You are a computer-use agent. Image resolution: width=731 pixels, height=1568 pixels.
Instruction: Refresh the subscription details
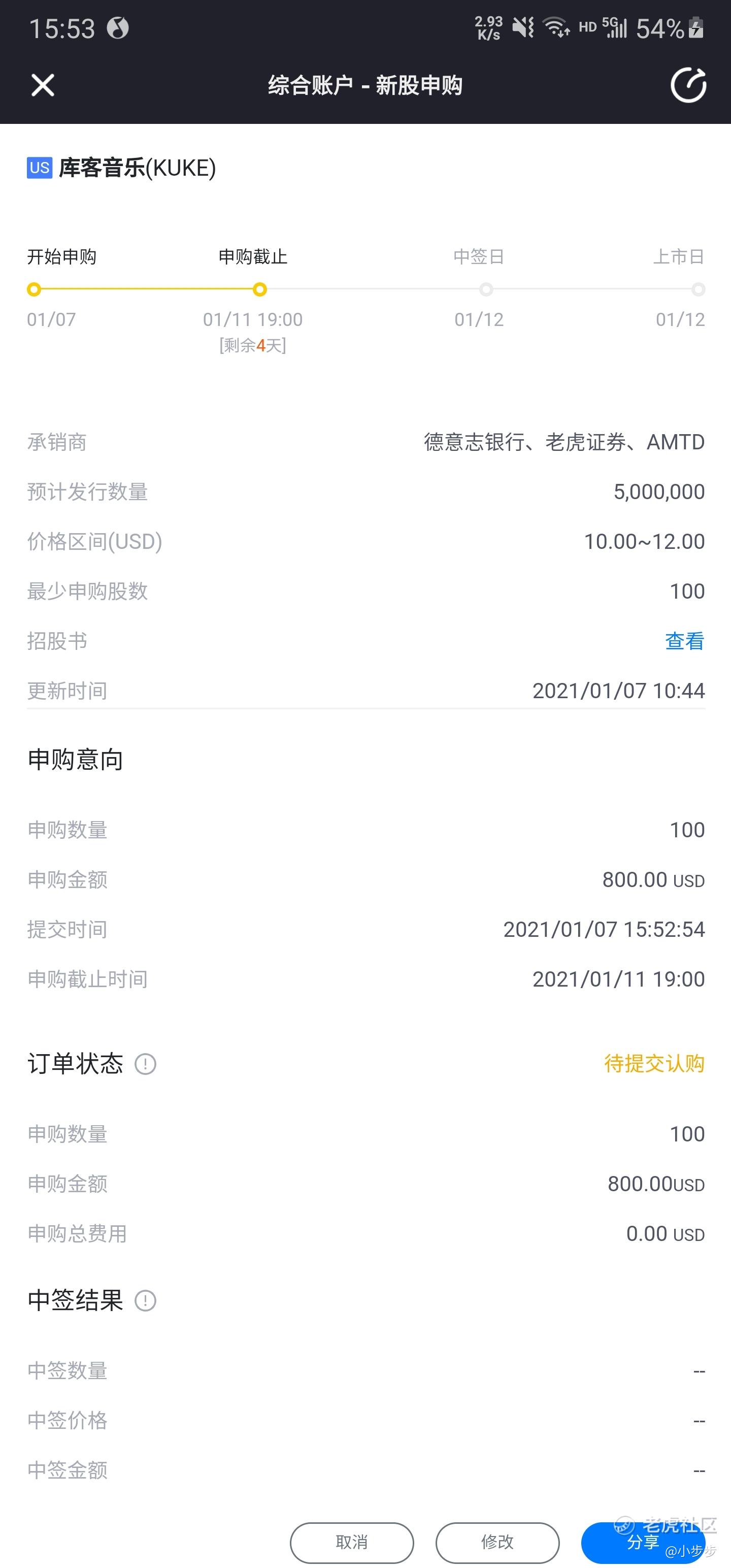pos(688,85)
